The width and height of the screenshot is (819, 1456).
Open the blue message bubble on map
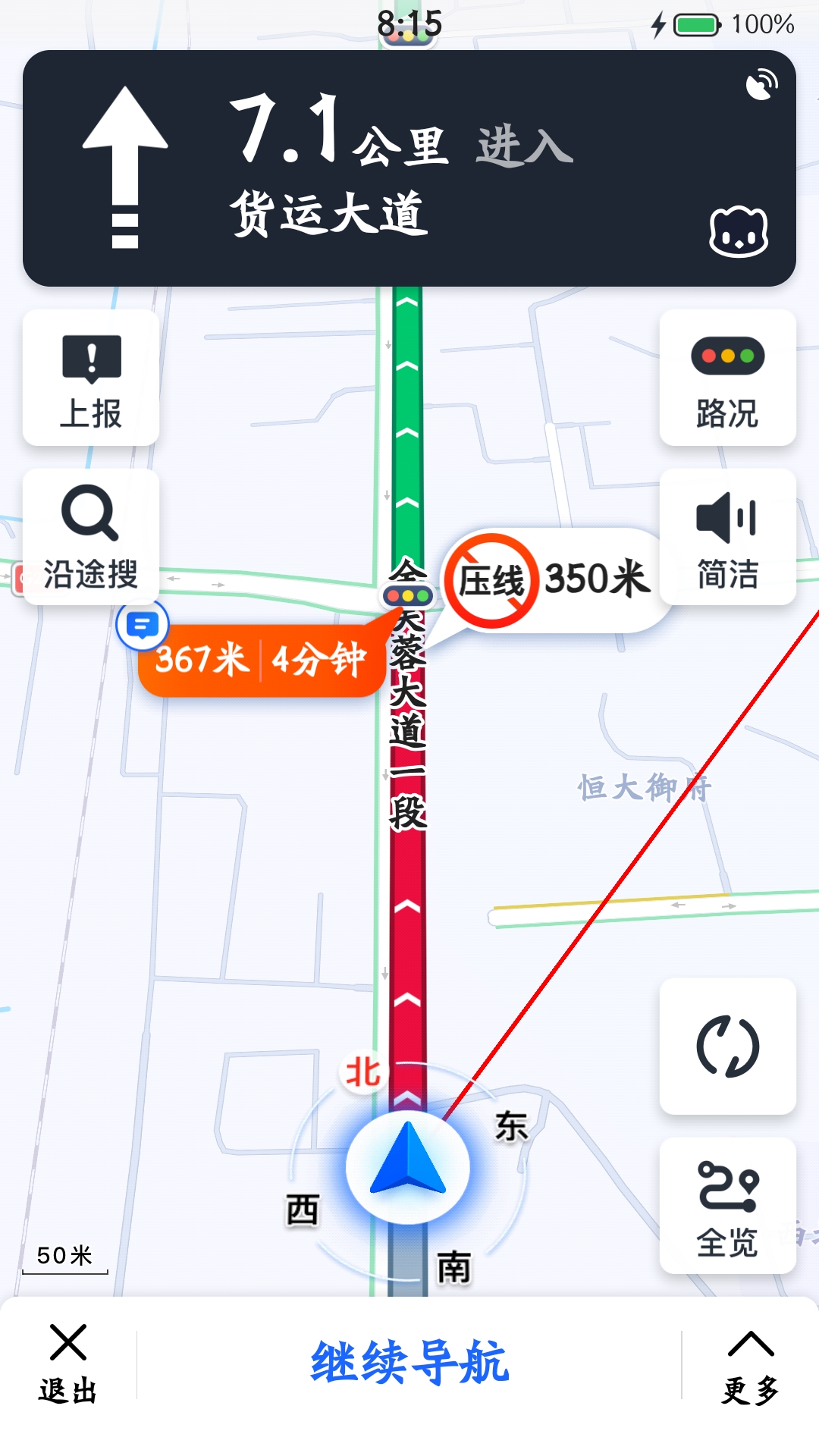[x=142, y=626]
